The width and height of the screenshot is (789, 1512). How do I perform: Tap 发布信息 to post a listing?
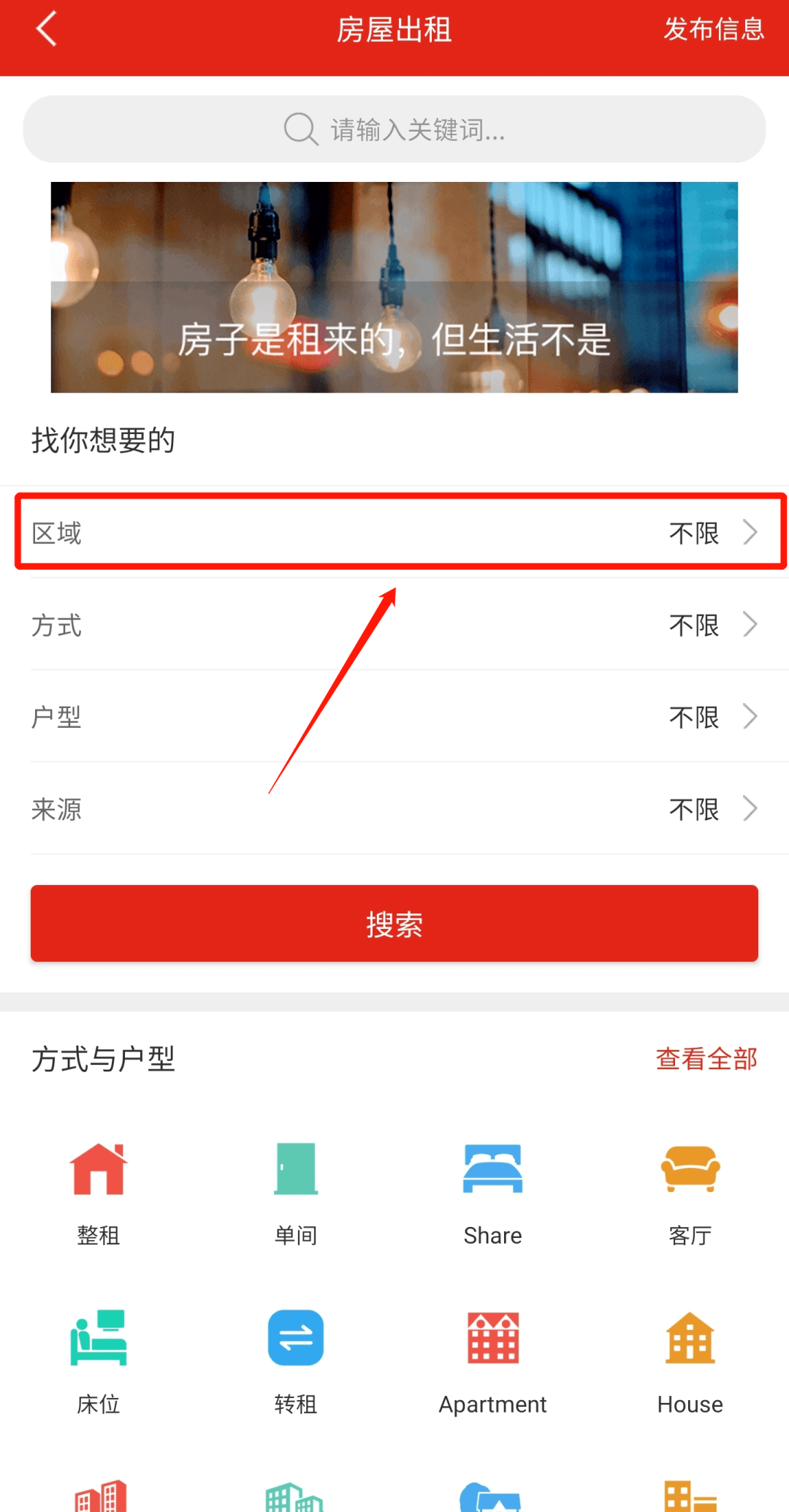click(713, 30)
